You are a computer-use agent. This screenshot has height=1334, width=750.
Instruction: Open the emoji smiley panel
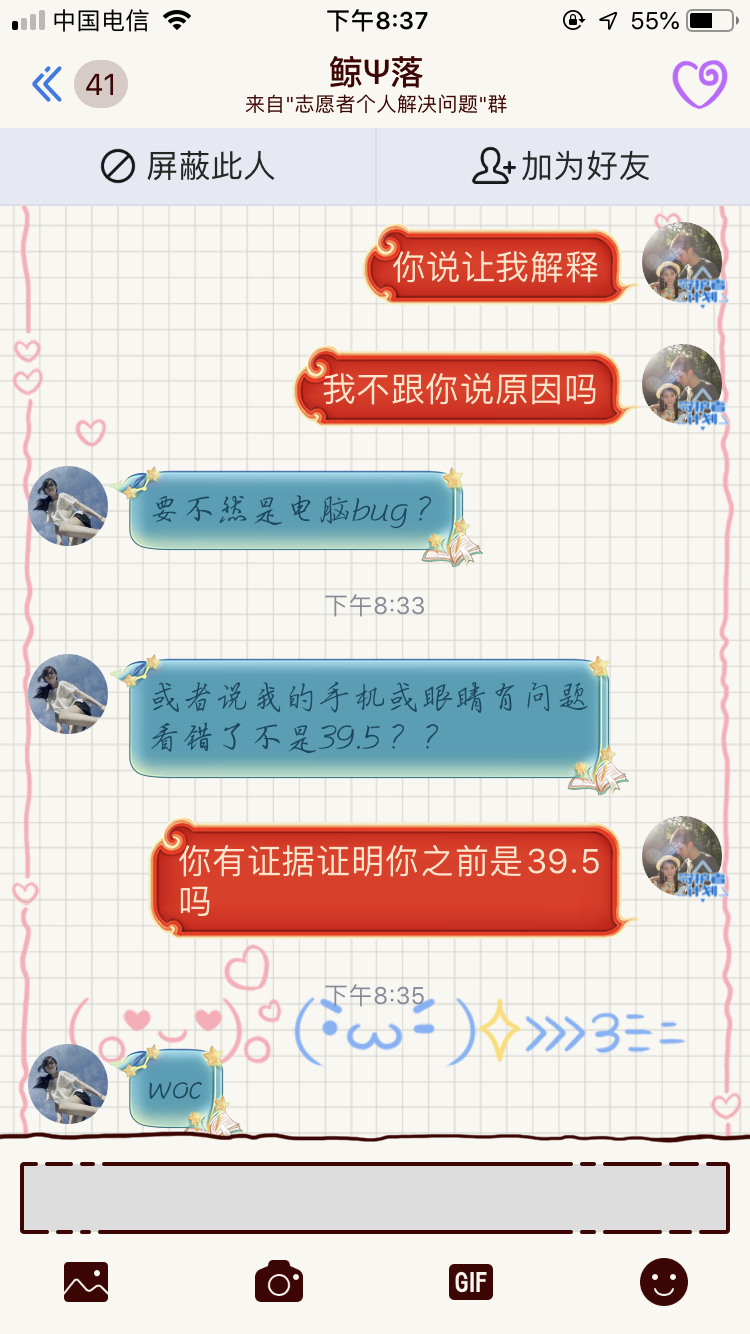[664, 1281]
